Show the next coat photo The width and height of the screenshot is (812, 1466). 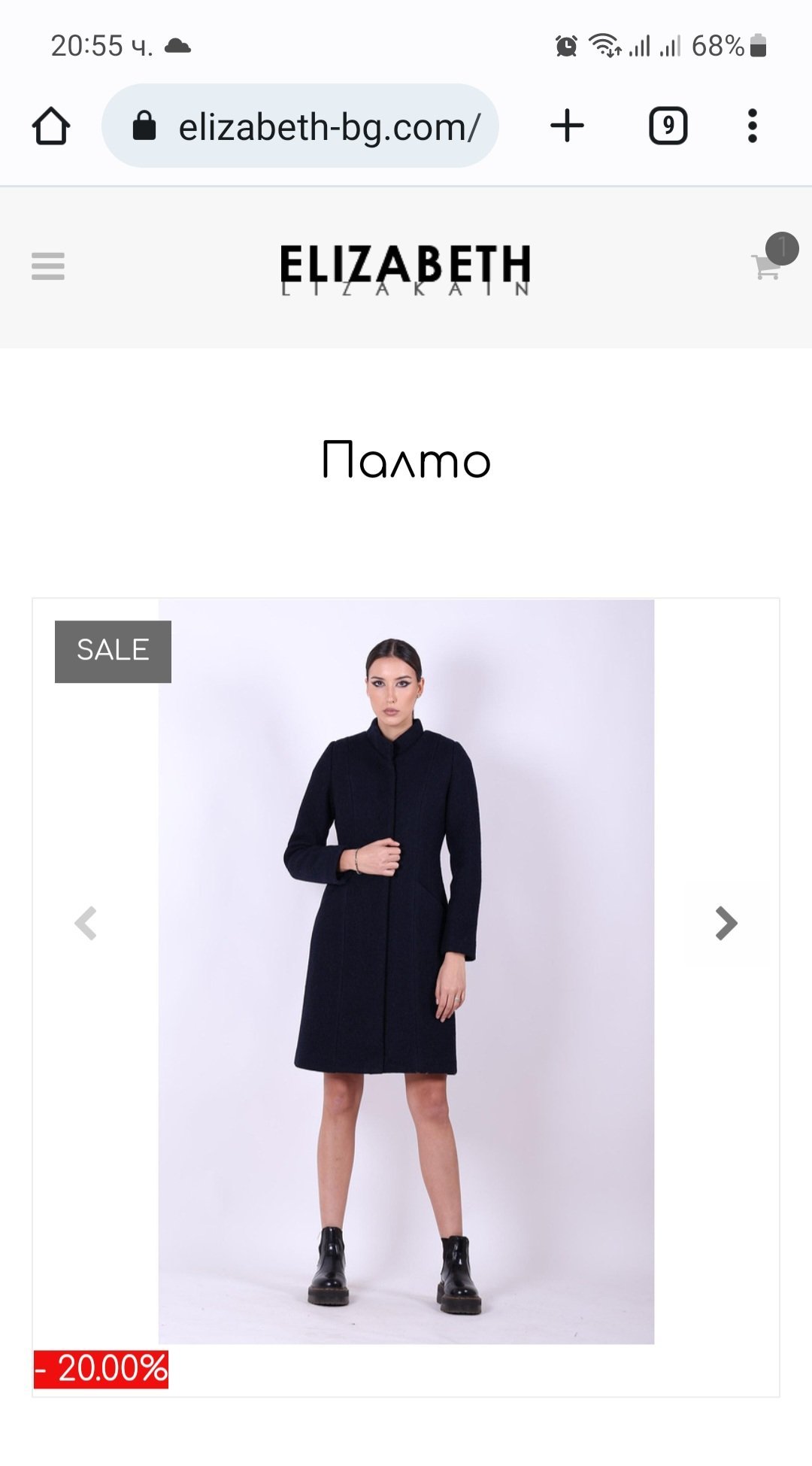click(x=726, y=924)
